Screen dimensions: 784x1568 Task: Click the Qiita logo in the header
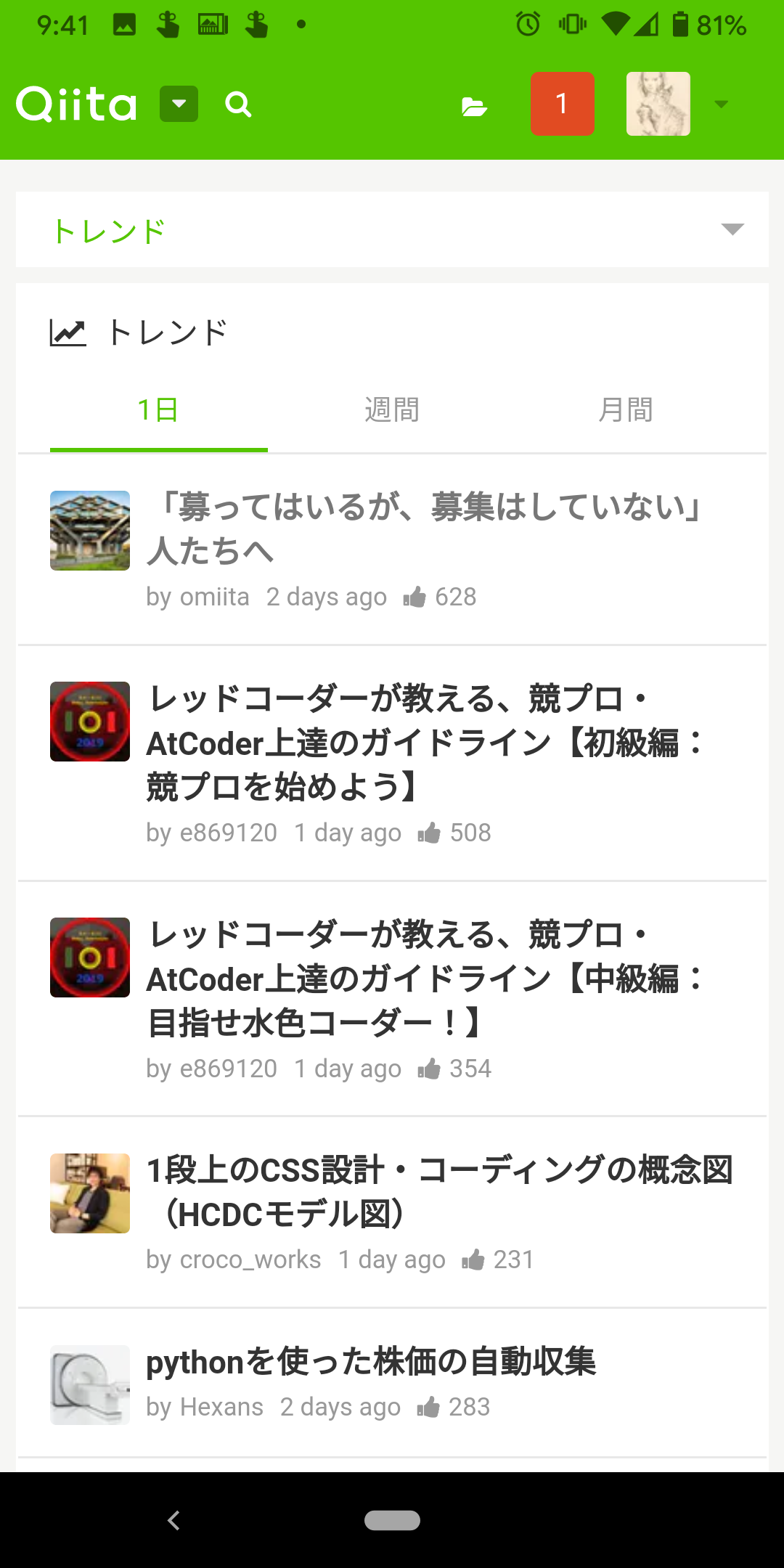[75, 103]
